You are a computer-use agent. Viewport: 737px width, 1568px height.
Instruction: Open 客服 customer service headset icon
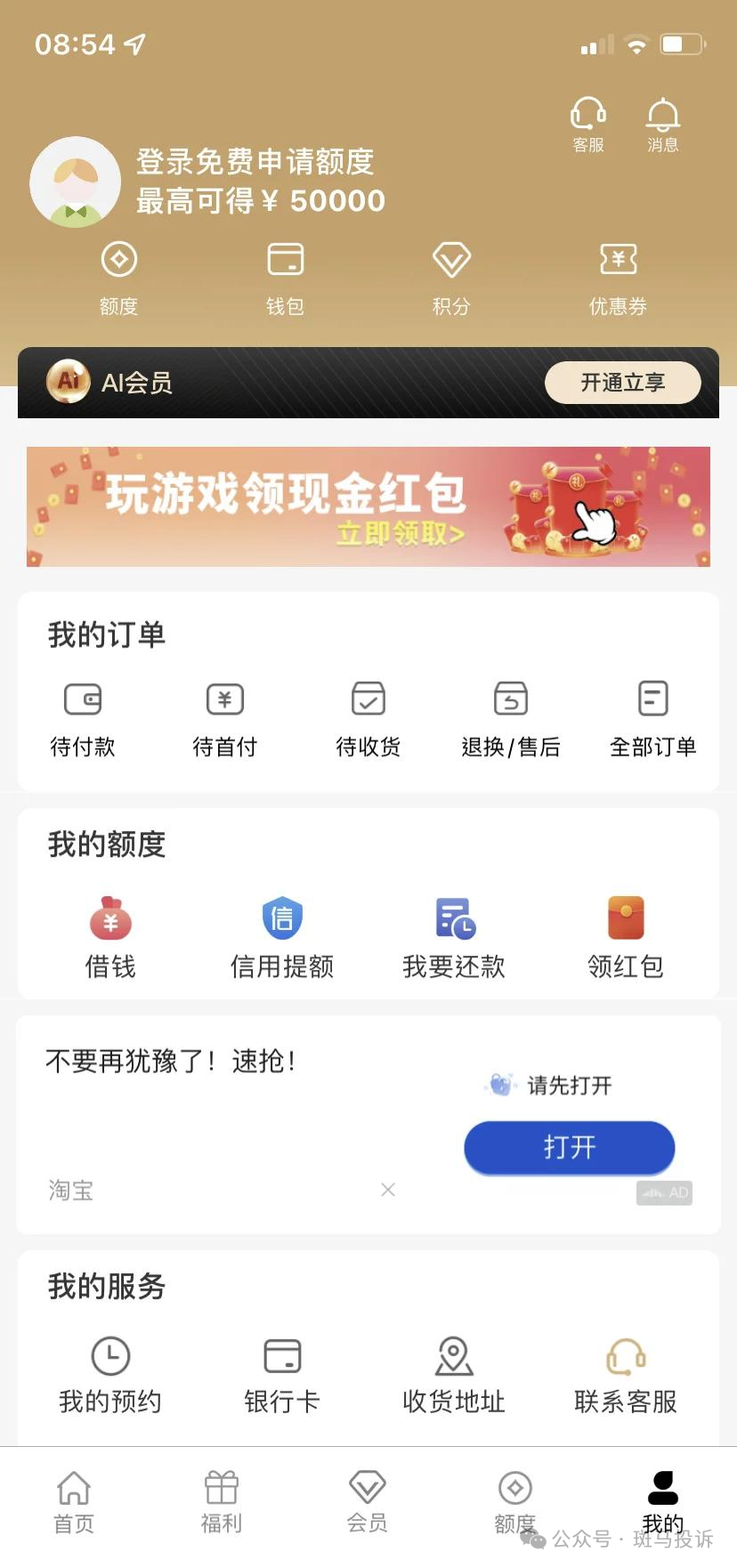click(588, 123)
